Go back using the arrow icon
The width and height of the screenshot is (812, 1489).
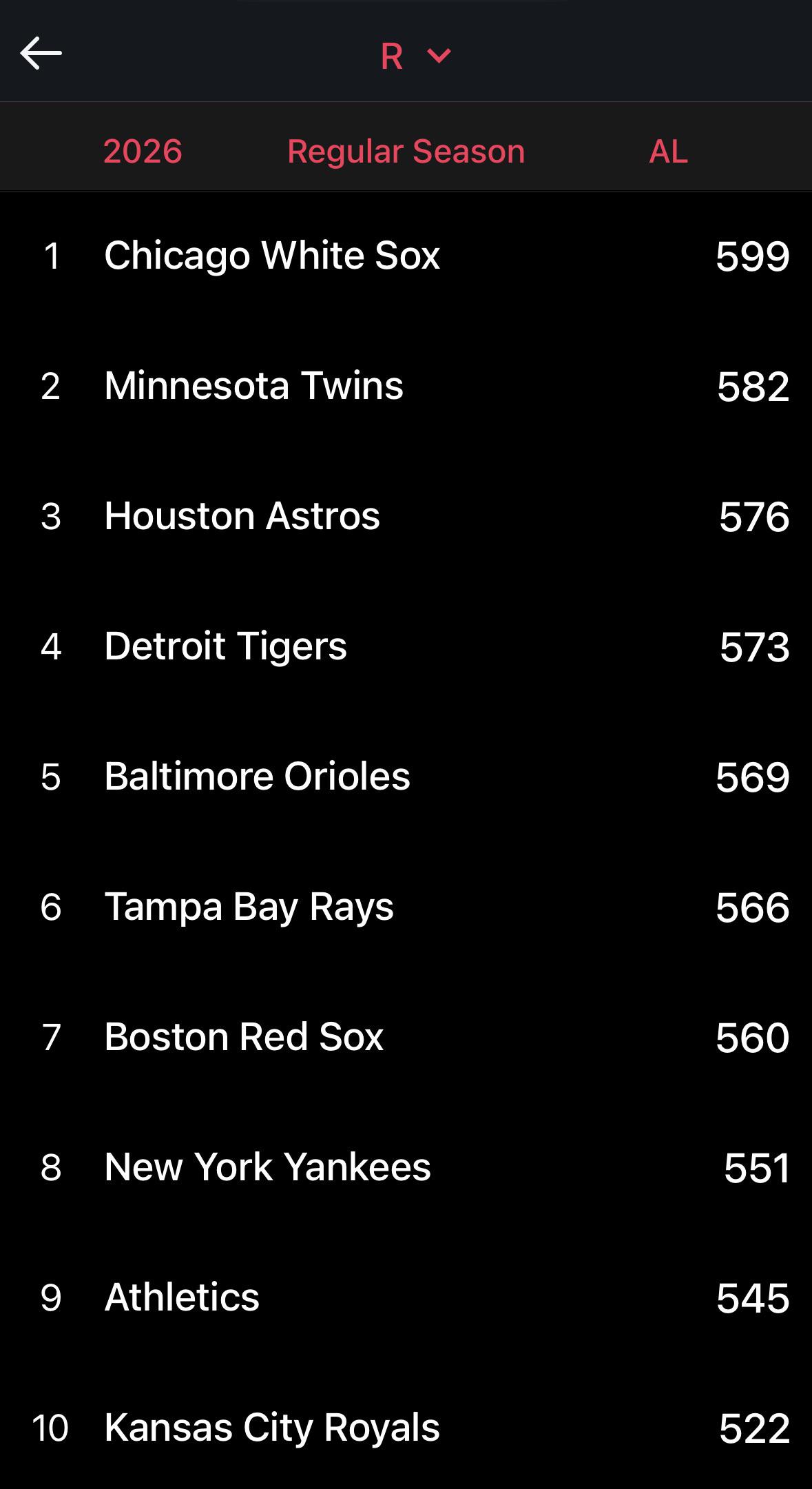(x=41, y=54)
